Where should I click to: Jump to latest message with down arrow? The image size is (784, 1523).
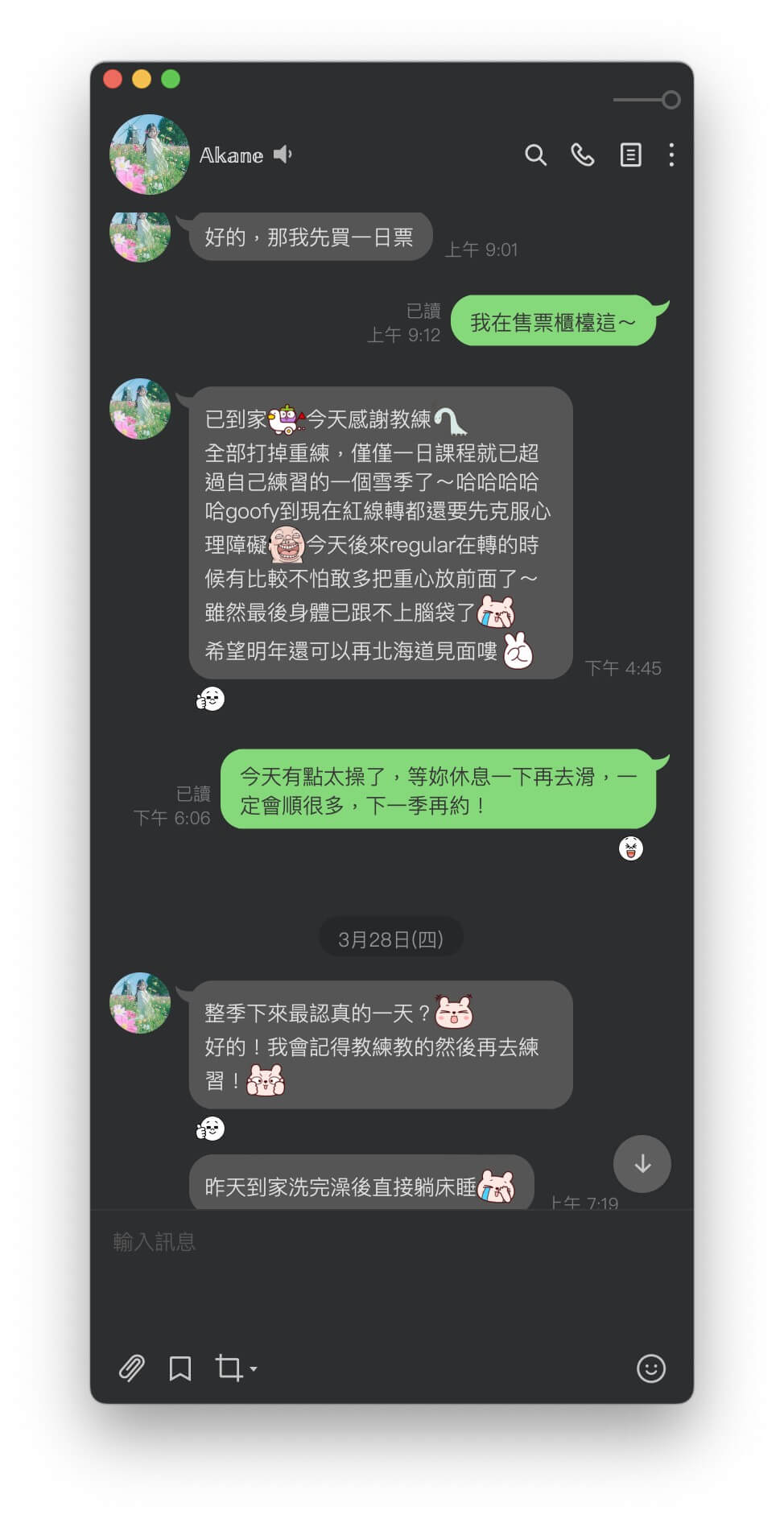[642, 1164]
